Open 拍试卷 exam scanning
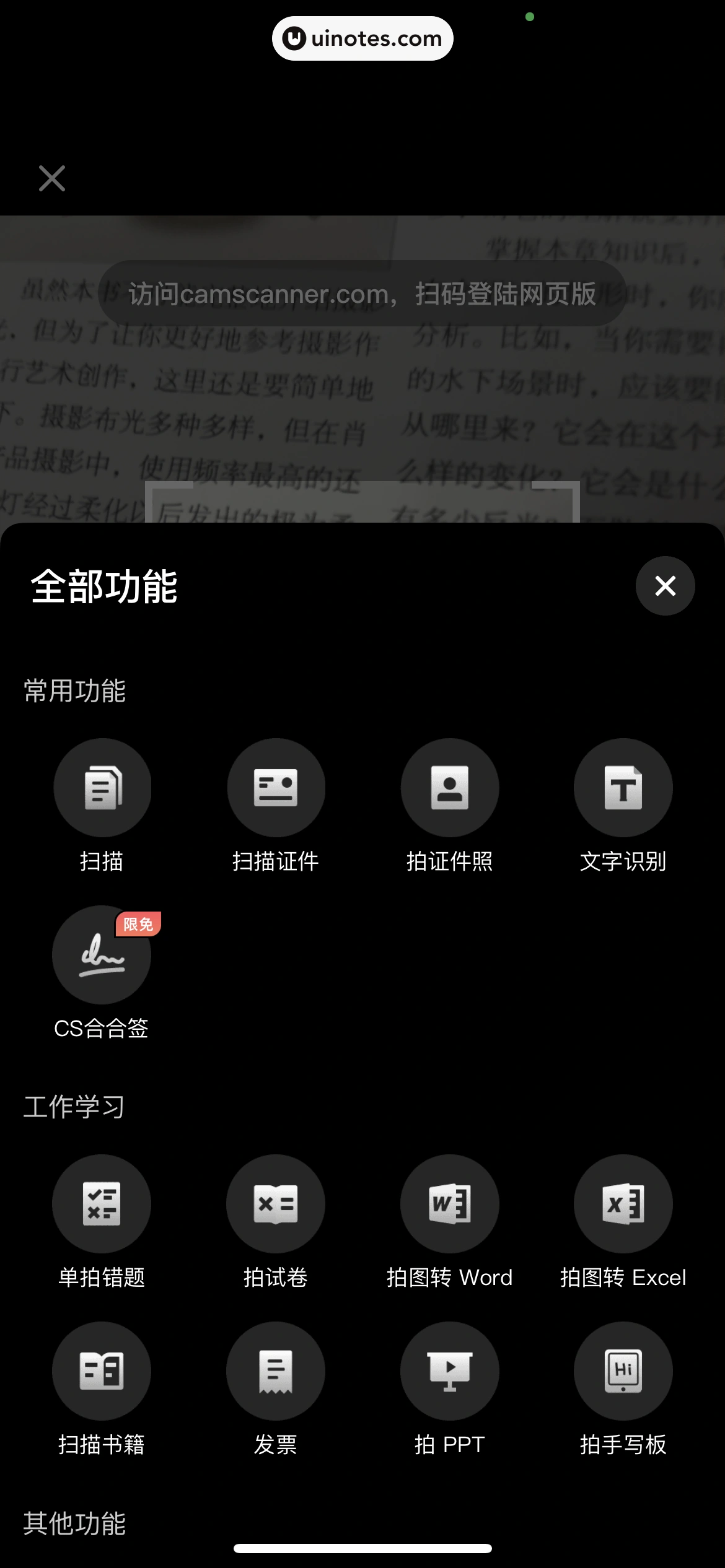 (276, 1204)
